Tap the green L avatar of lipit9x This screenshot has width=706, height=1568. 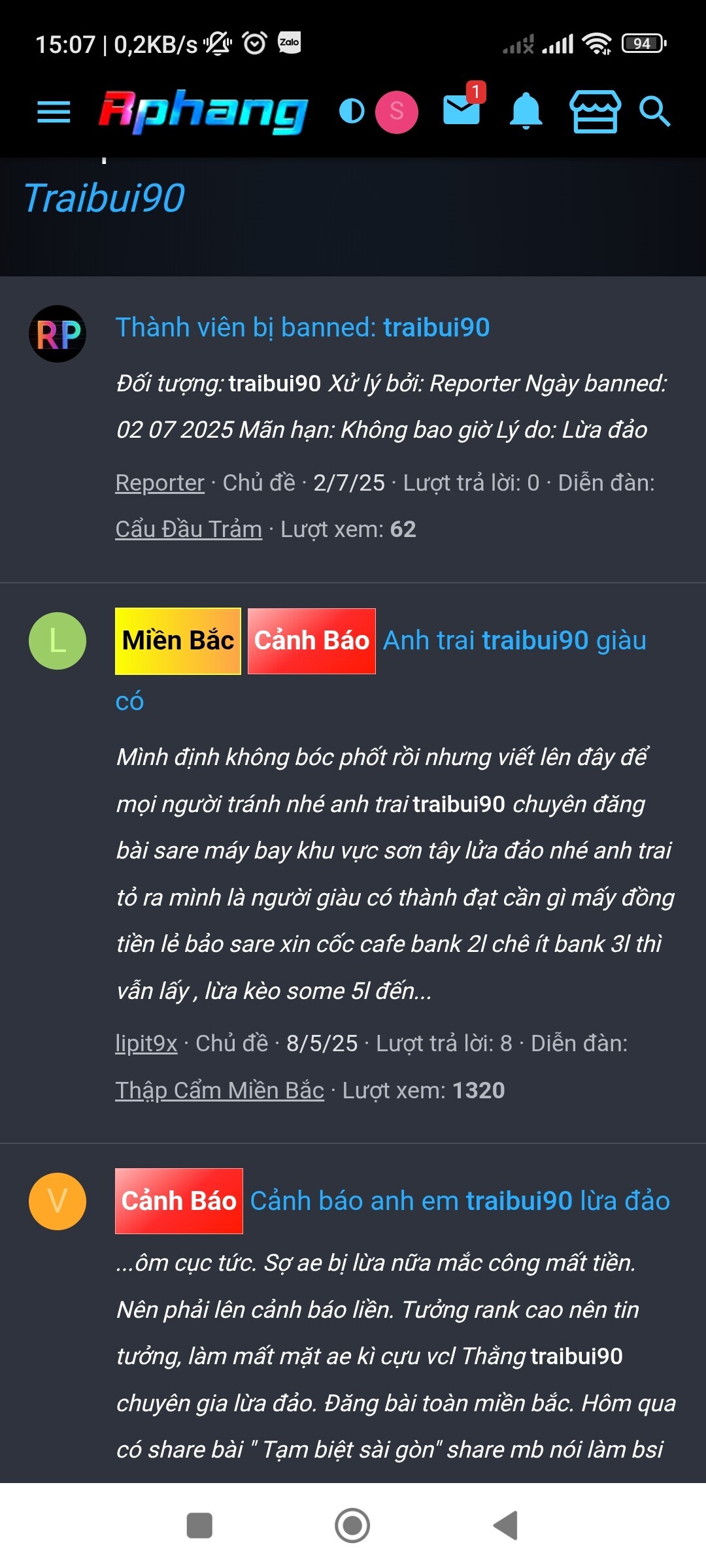coord(58,641)
